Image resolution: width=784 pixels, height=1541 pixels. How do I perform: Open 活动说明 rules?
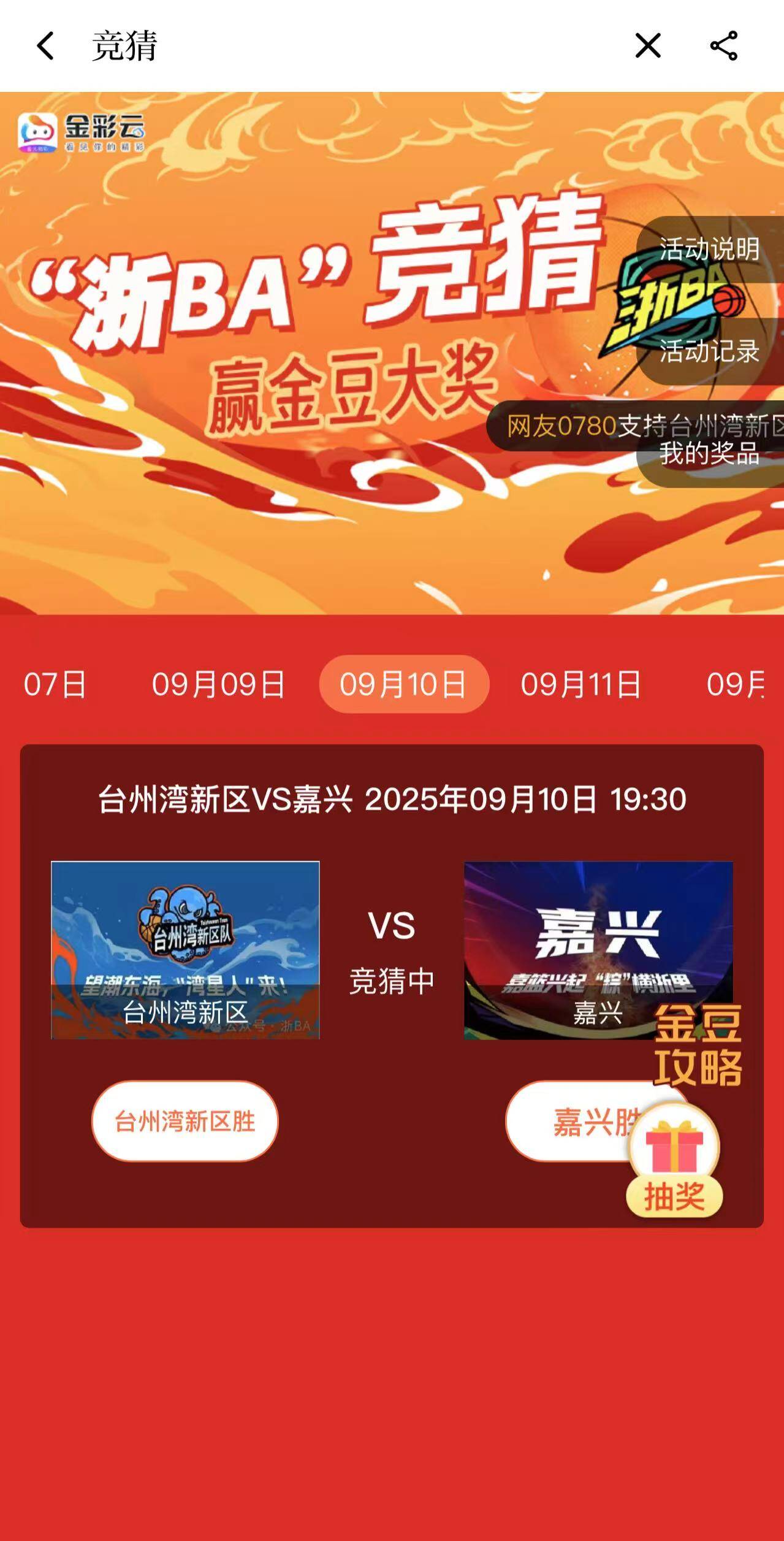point(709,250)
